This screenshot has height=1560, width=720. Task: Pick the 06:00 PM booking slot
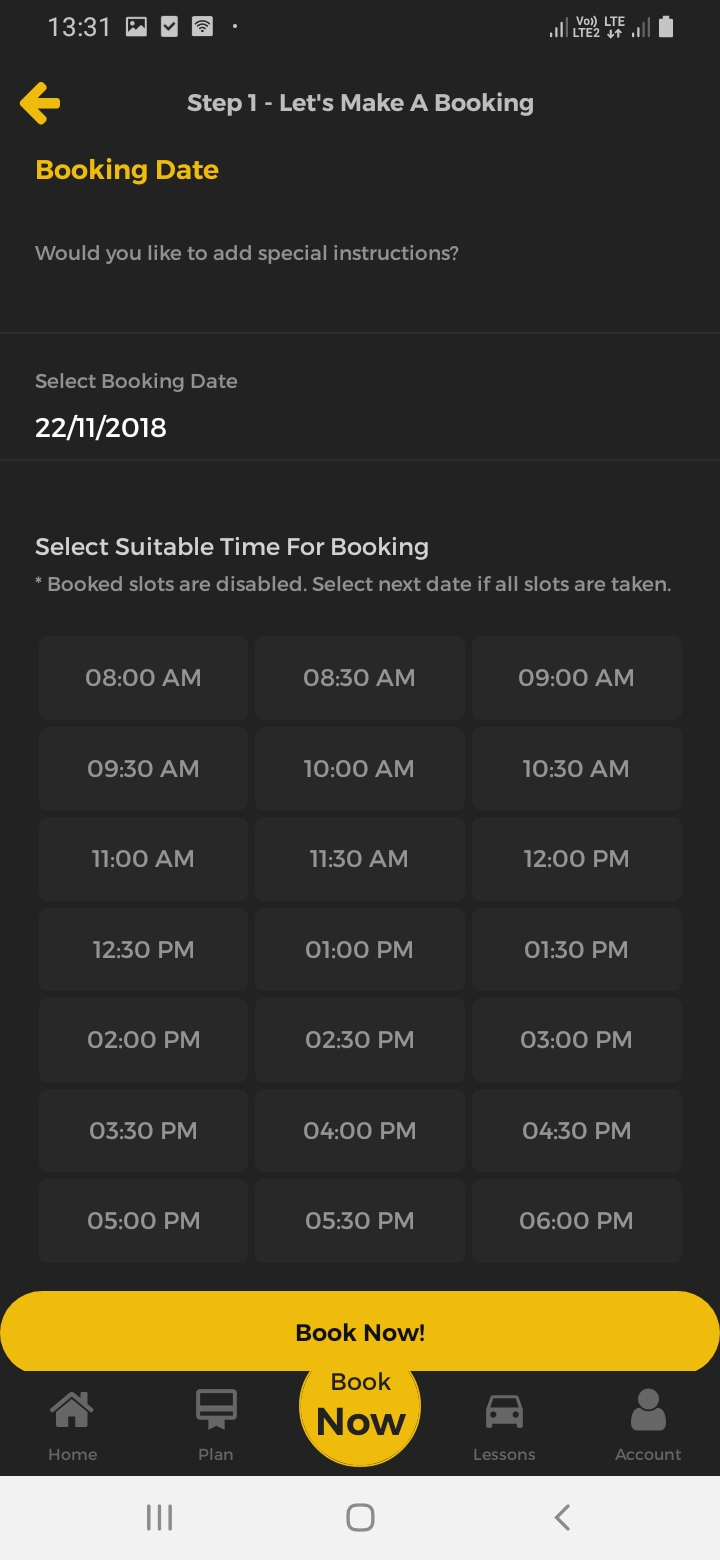[x=576, y=1220]
